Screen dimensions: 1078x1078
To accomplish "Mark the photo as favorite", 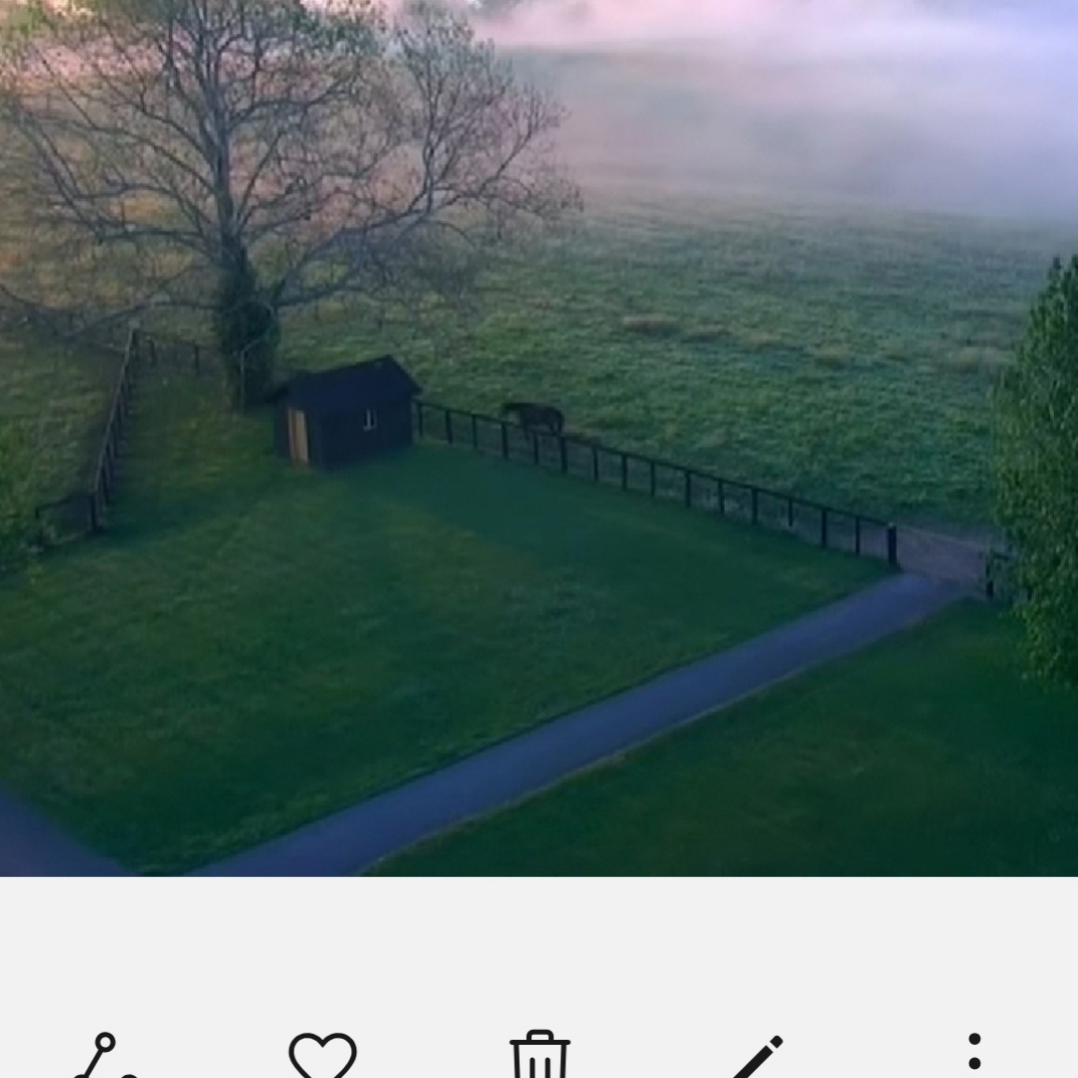I will pos(322,1056).
